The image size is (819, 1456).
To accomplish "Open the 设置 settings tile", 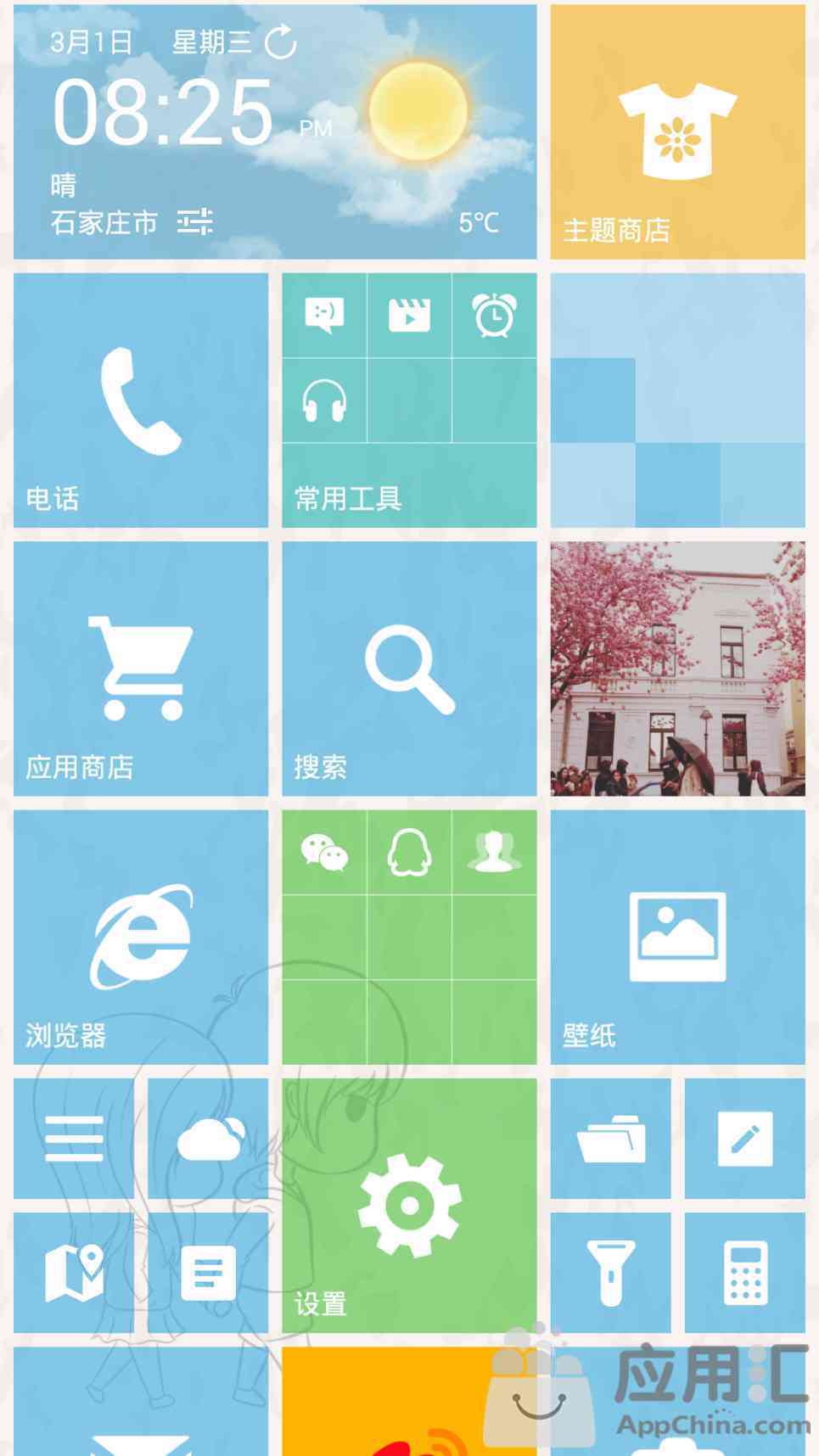I will (409, 1205).
